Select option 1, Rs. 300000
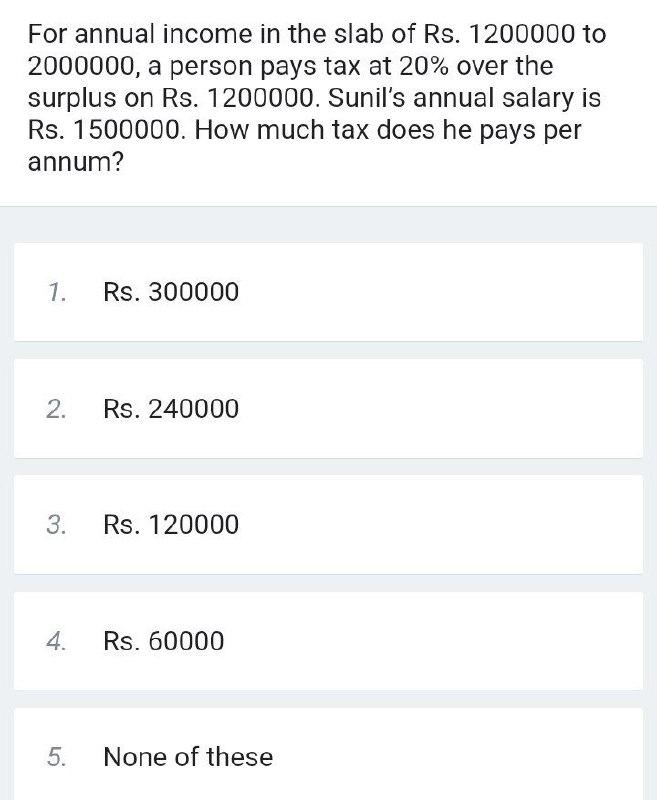This screenshot has width=657, height=800. tap(171, 292)
